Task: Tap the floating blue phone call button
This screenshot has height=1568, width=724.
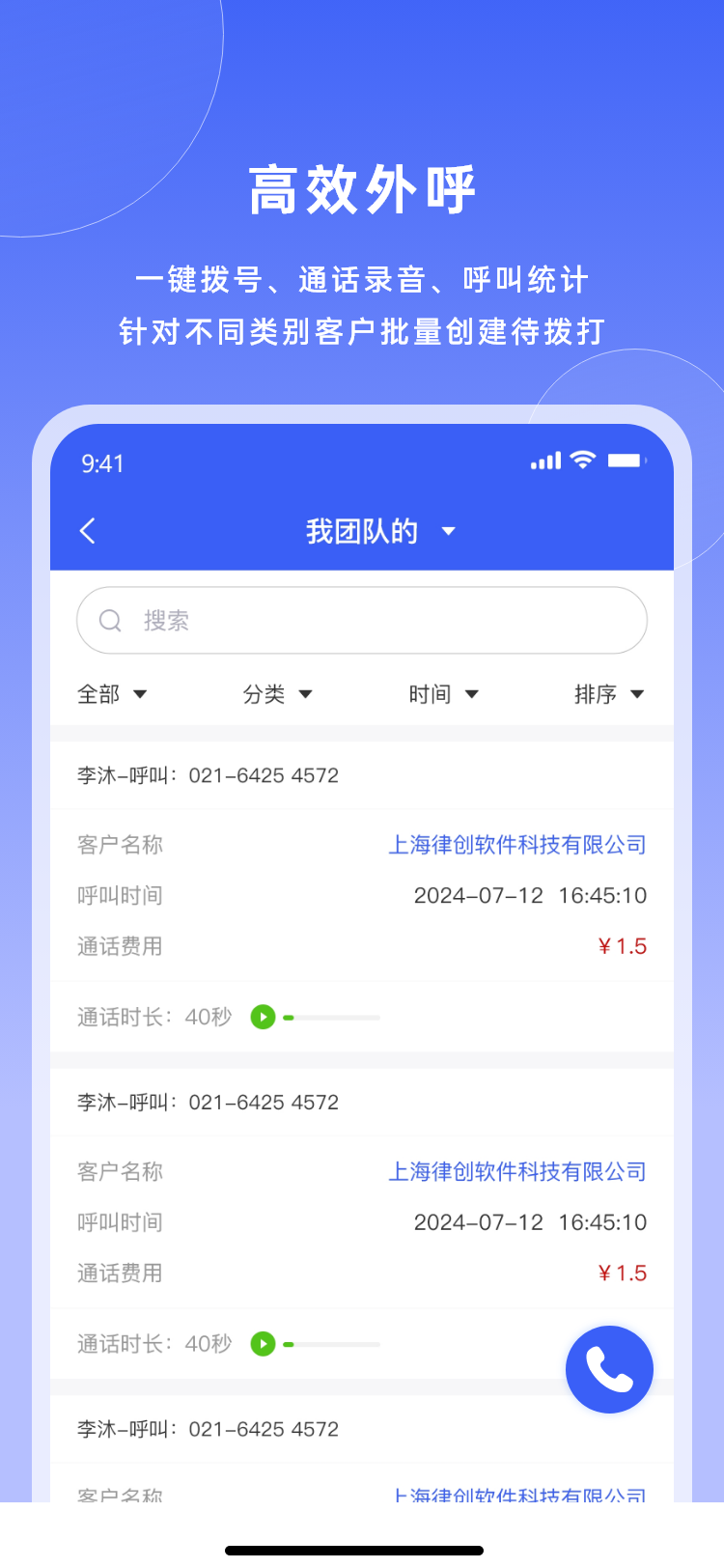Action: point(609,1369)
